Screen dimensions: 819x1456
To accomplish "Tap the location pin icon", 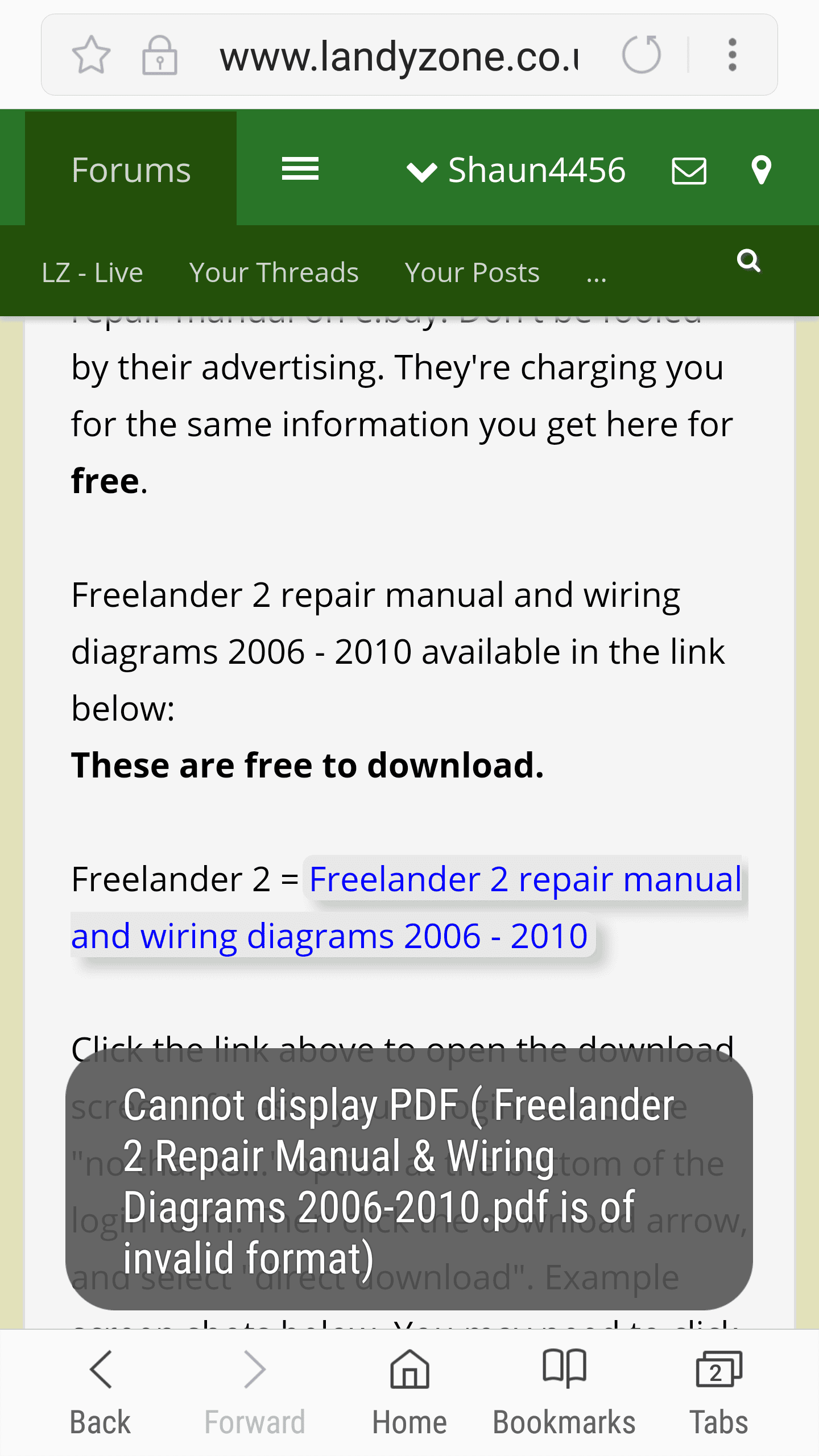I will coord(761,170).
